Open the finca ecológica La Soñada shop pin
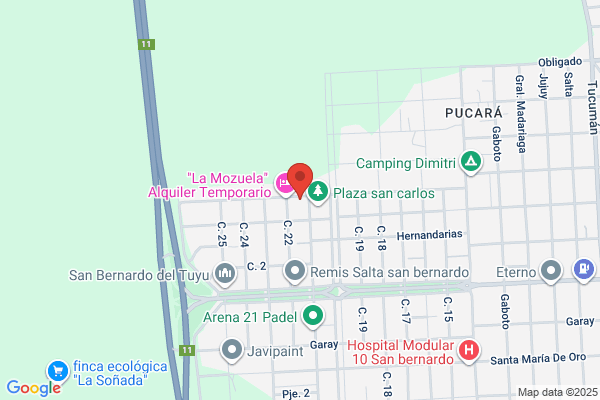The height and width of the screenshot is (400, 600). pos(58,372)
